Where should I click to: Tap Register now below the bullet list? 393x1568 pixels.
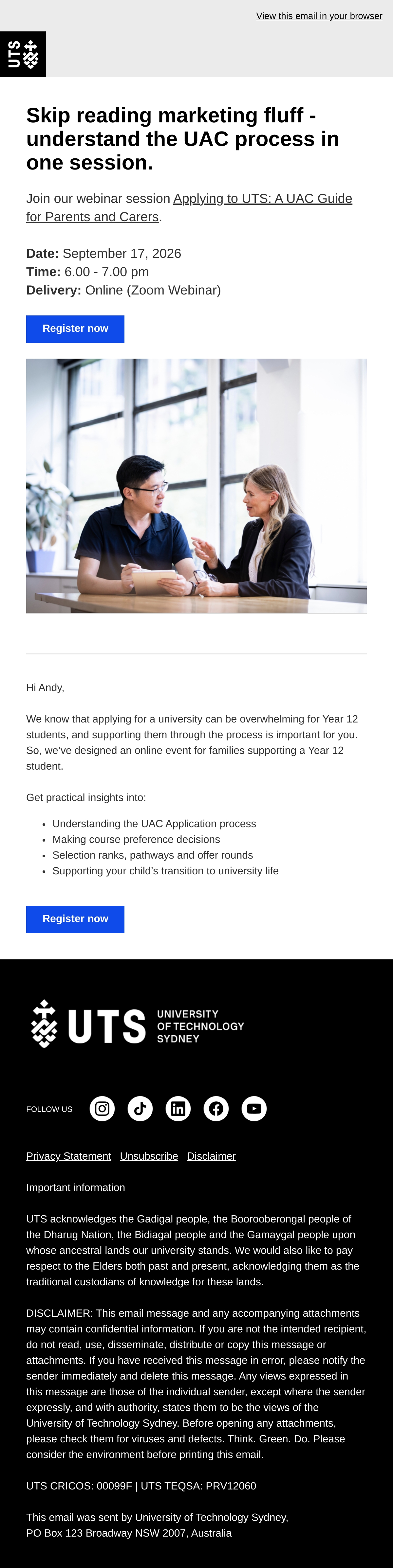pos(75,919)
